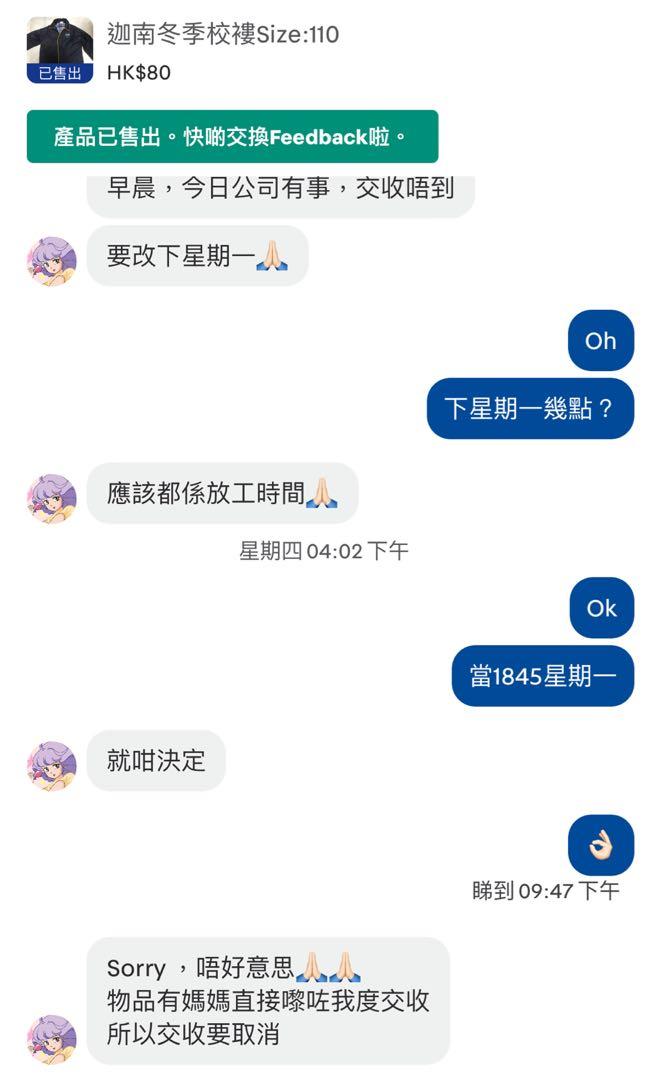Open sender's avatar beside 就咁決定
Screen dimensions: 648x1080
click(52, 766)
